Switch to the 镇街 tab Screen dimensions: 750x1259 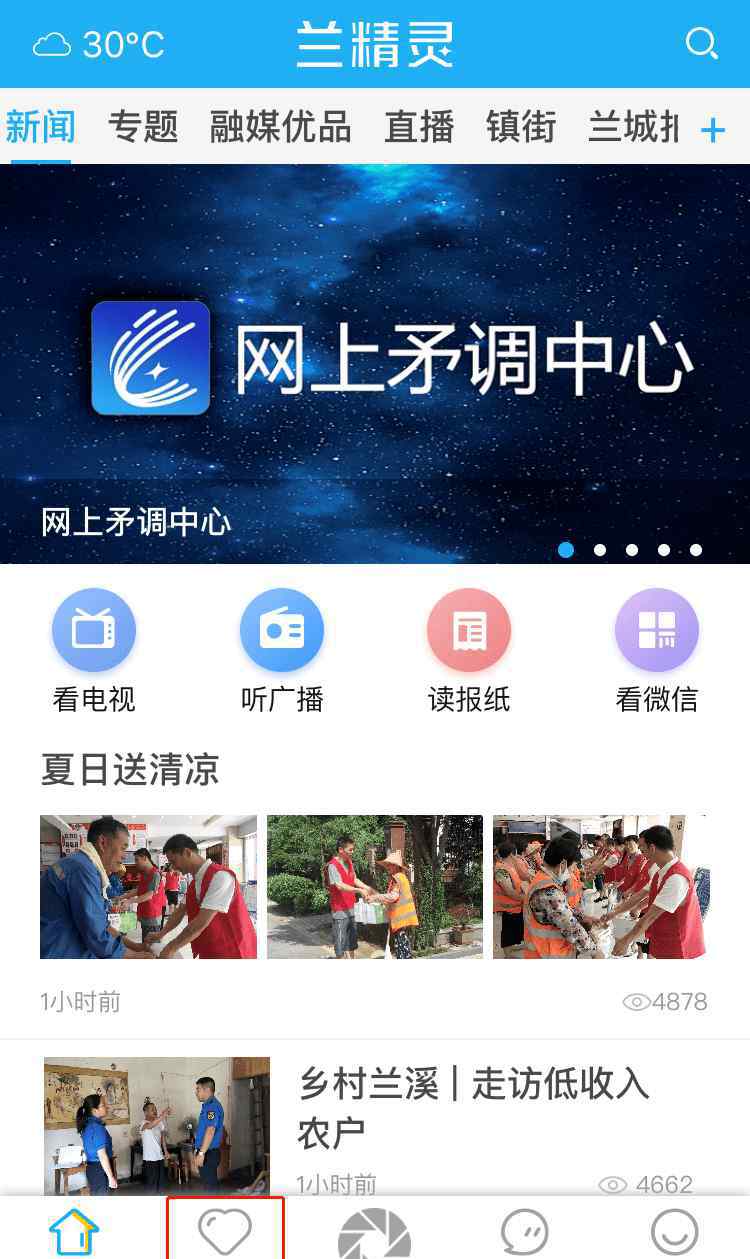(521, 127)
